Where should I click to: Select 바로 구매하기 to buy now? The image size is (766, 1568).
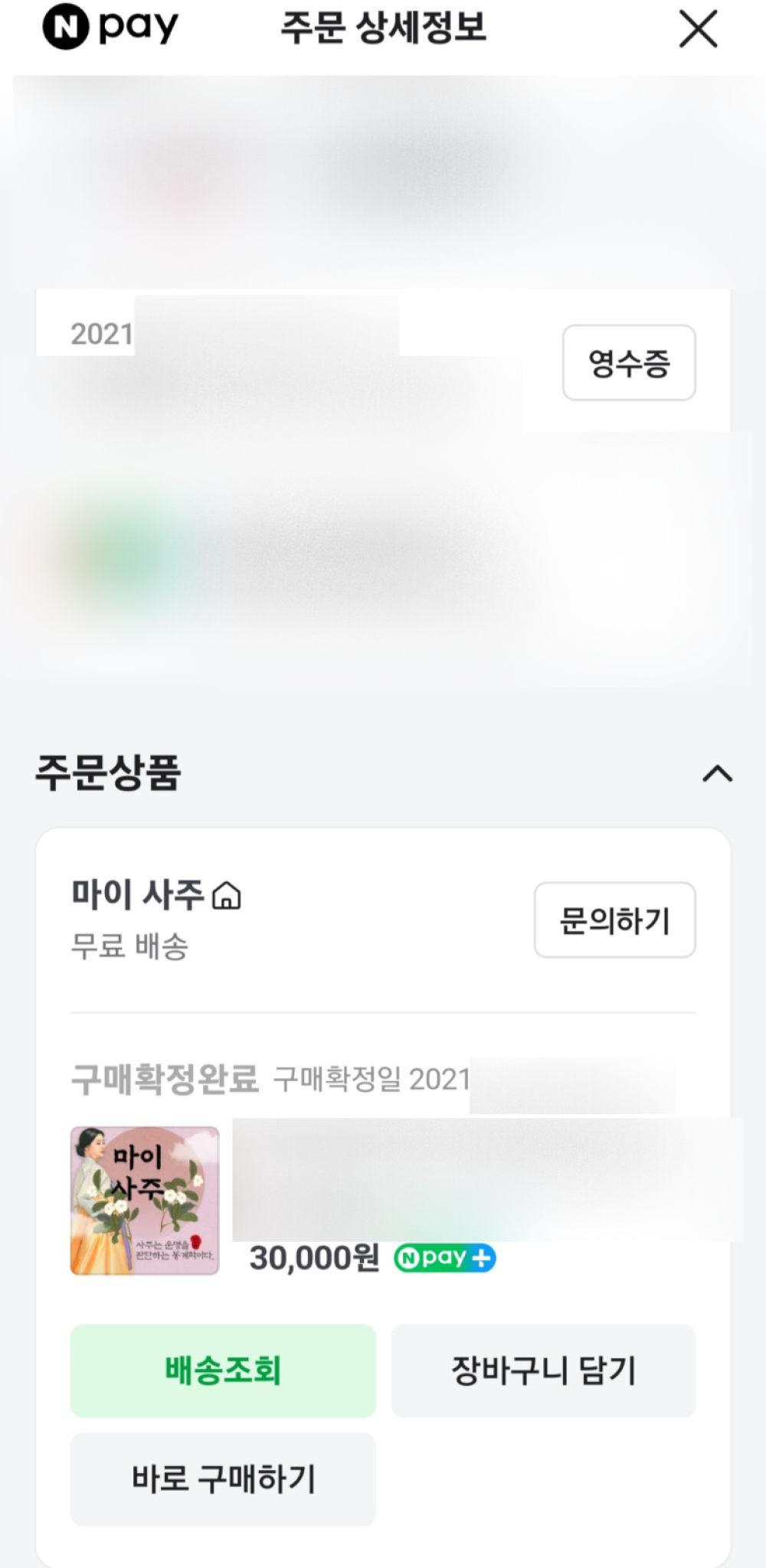coord(223,1479)
